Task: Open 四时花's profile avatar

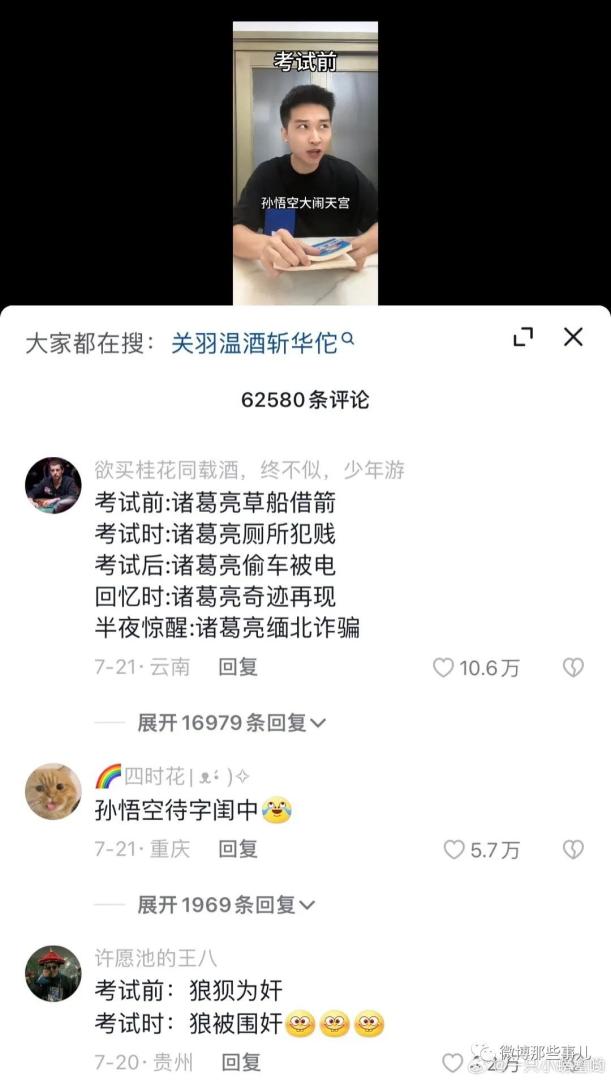Action: pyautogui.click(x=53, y=791)
